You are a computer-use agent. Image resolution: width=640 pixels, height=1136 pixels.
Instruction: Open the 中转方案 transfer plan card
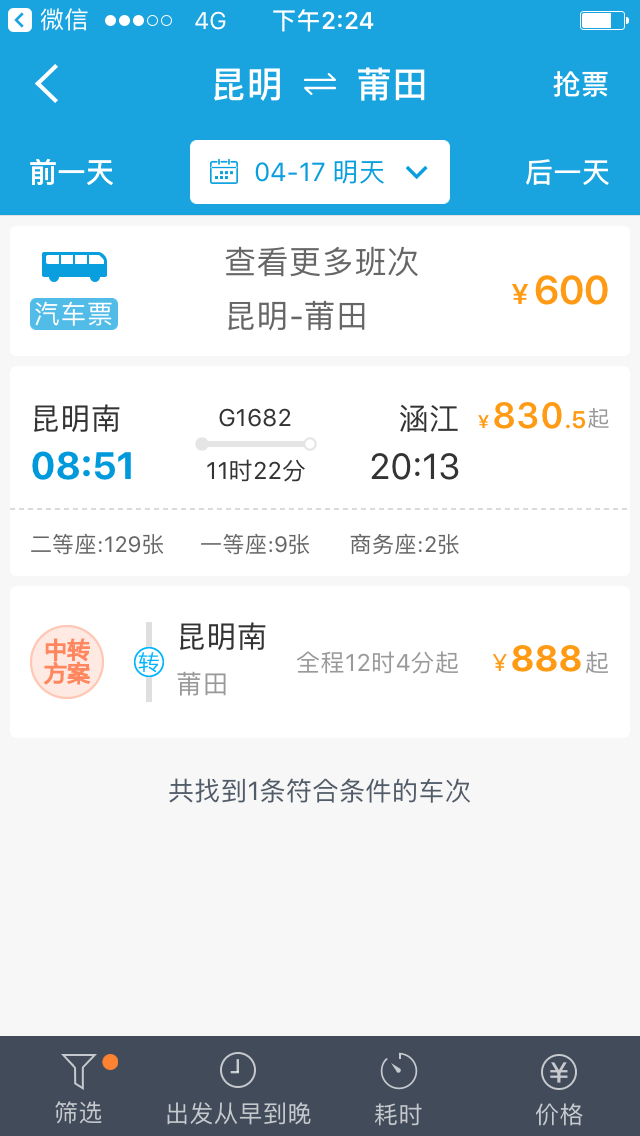(x=320, y=662)
